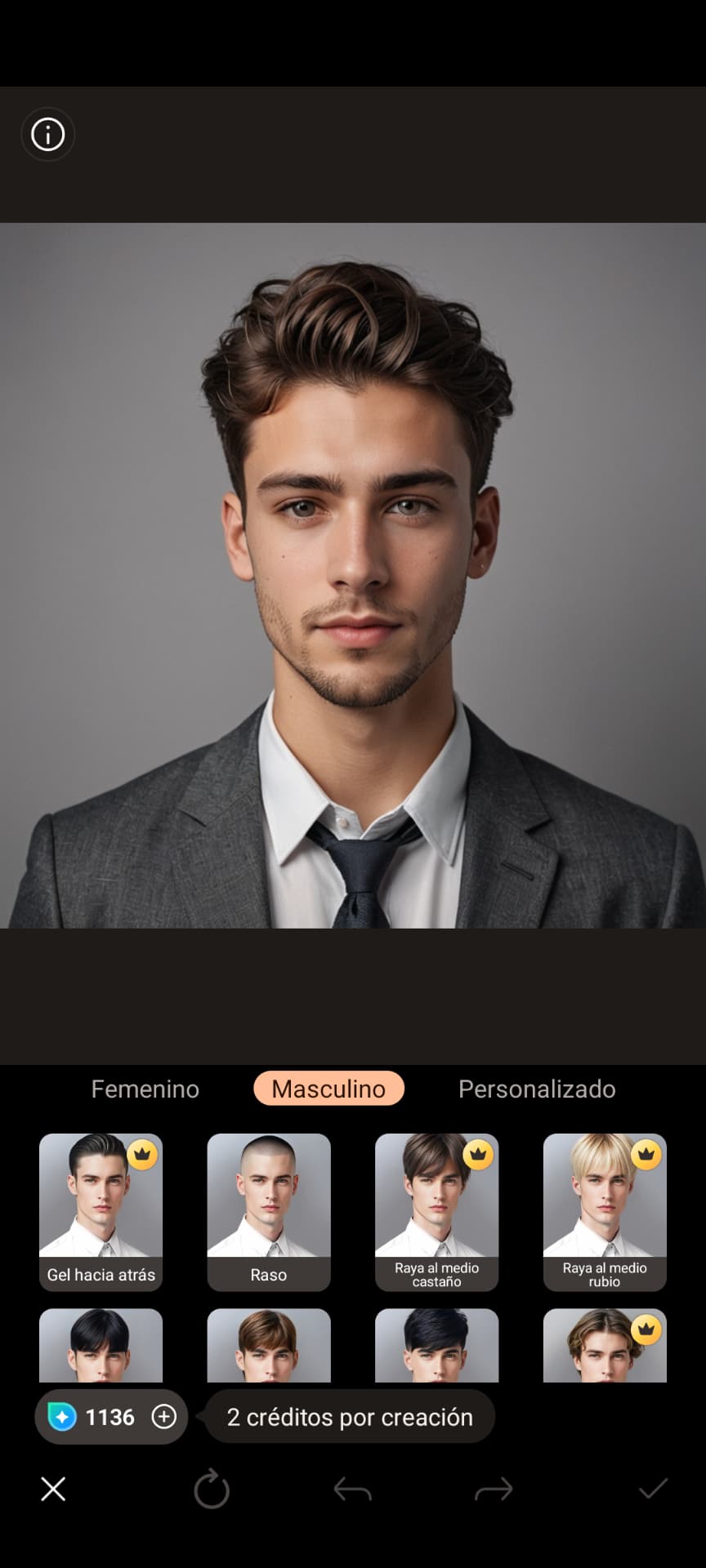
Task: Open the info tooltip icon
Action: point(47,134)
